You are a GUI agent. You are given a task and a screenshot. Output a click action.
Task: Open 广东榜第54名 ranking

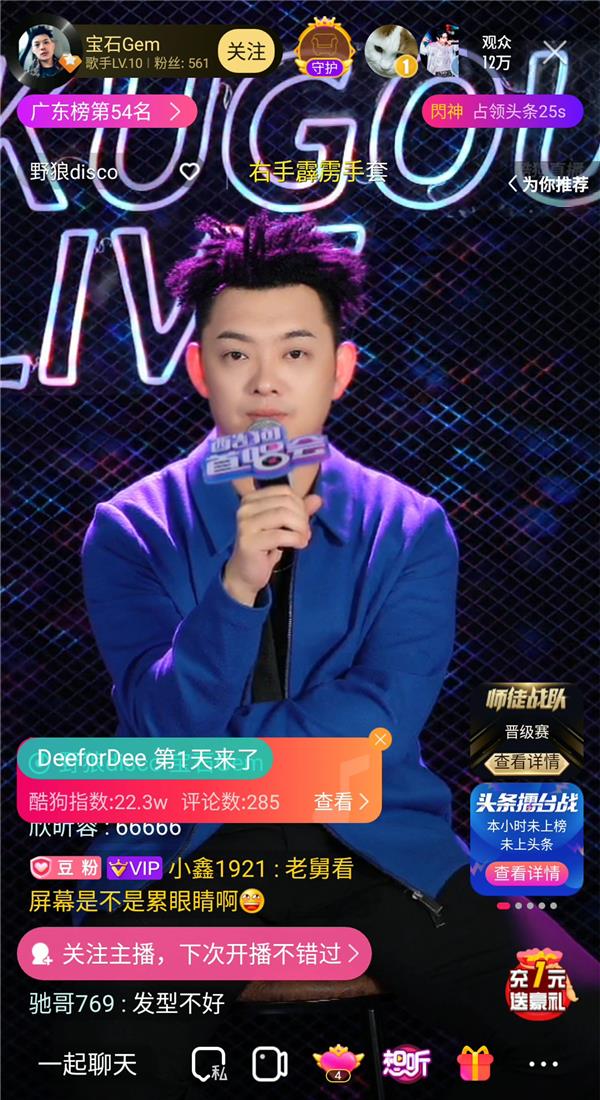(x=106, y=111)
